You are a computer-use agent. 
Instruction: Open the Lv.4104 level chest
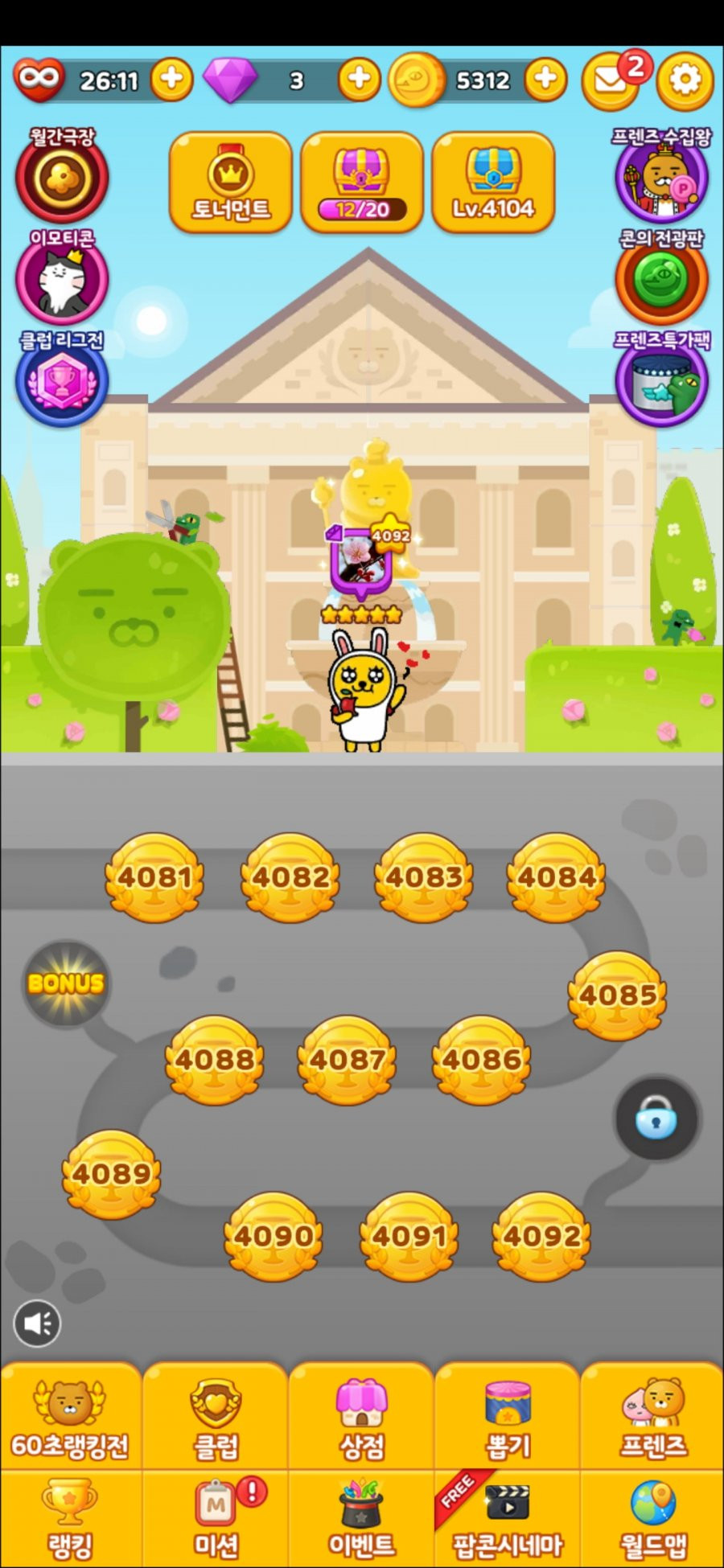coord(493,183)
